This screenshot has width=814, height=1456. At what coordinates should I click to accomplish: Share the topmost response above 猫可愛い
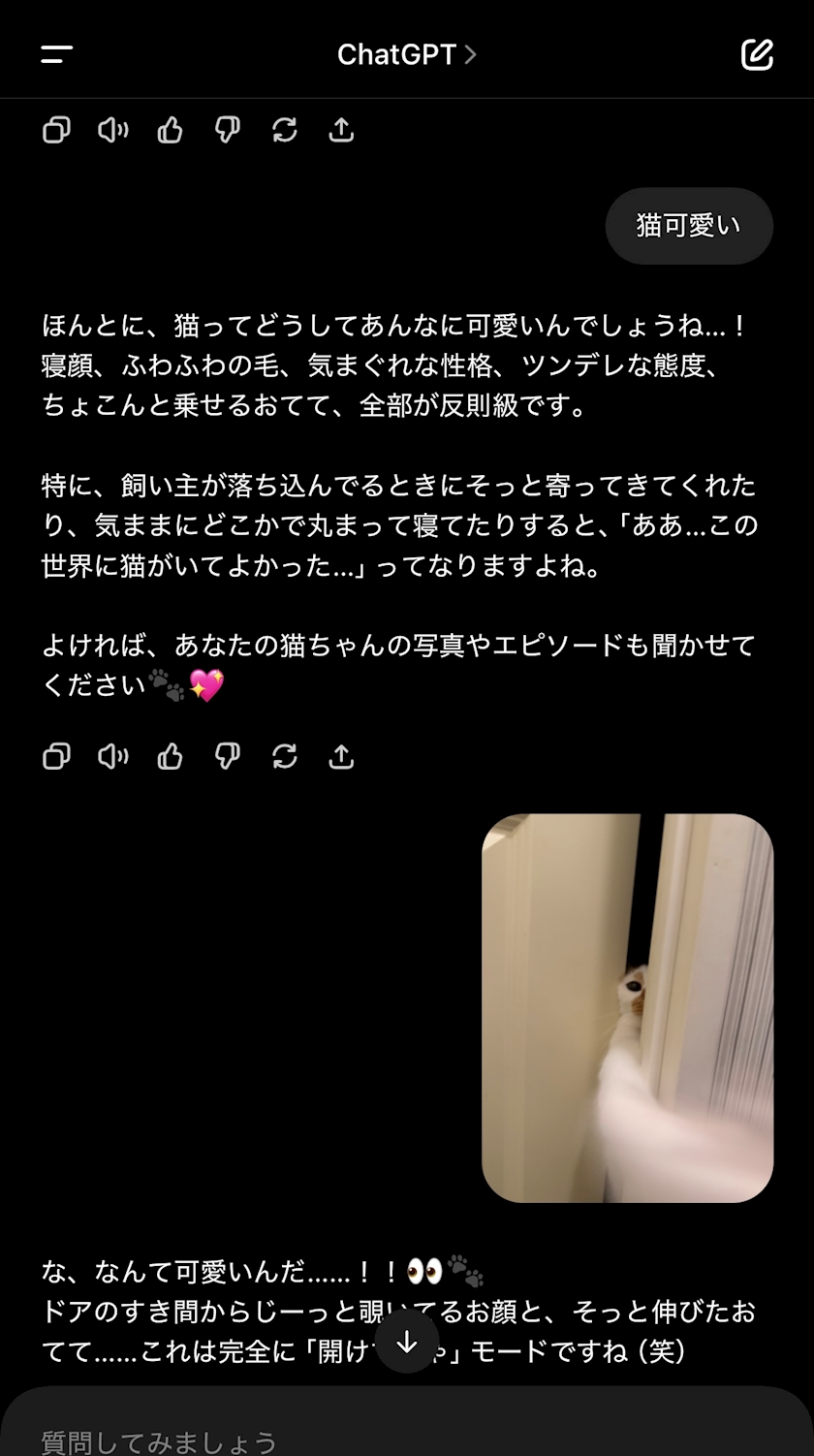click(x=341, y=130)
